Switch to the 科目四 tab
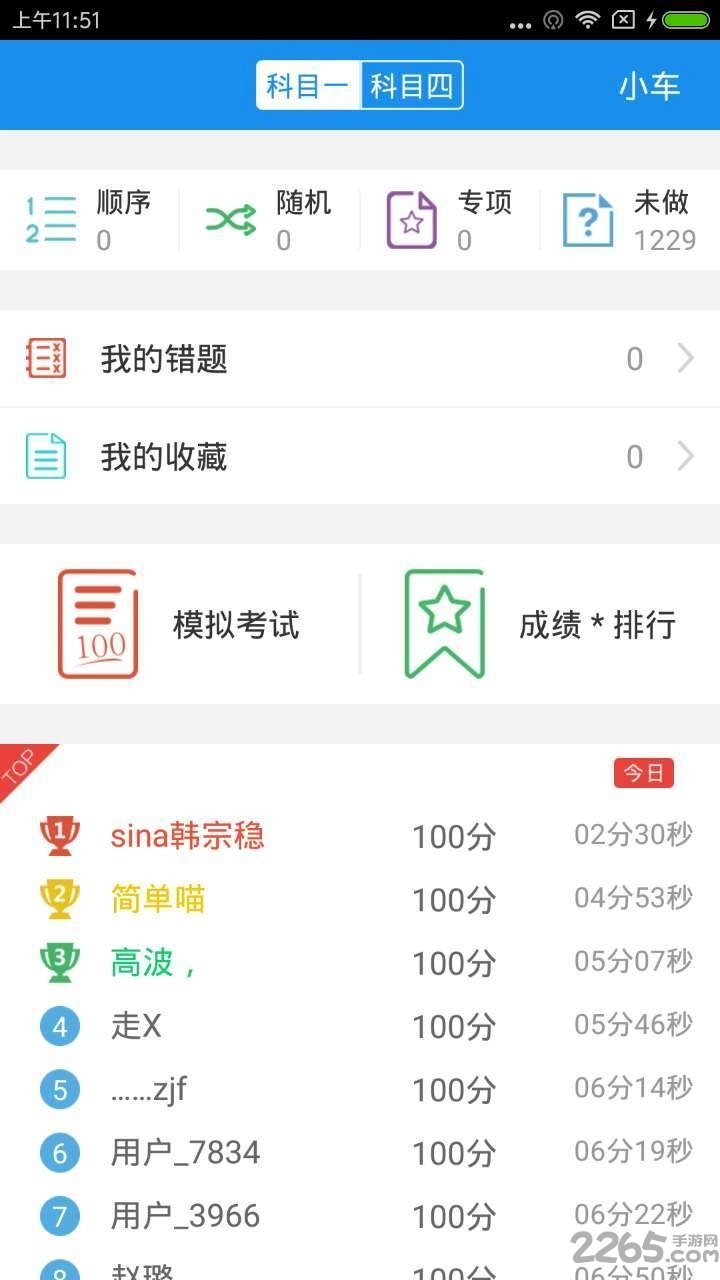 (x=411, y=85)
